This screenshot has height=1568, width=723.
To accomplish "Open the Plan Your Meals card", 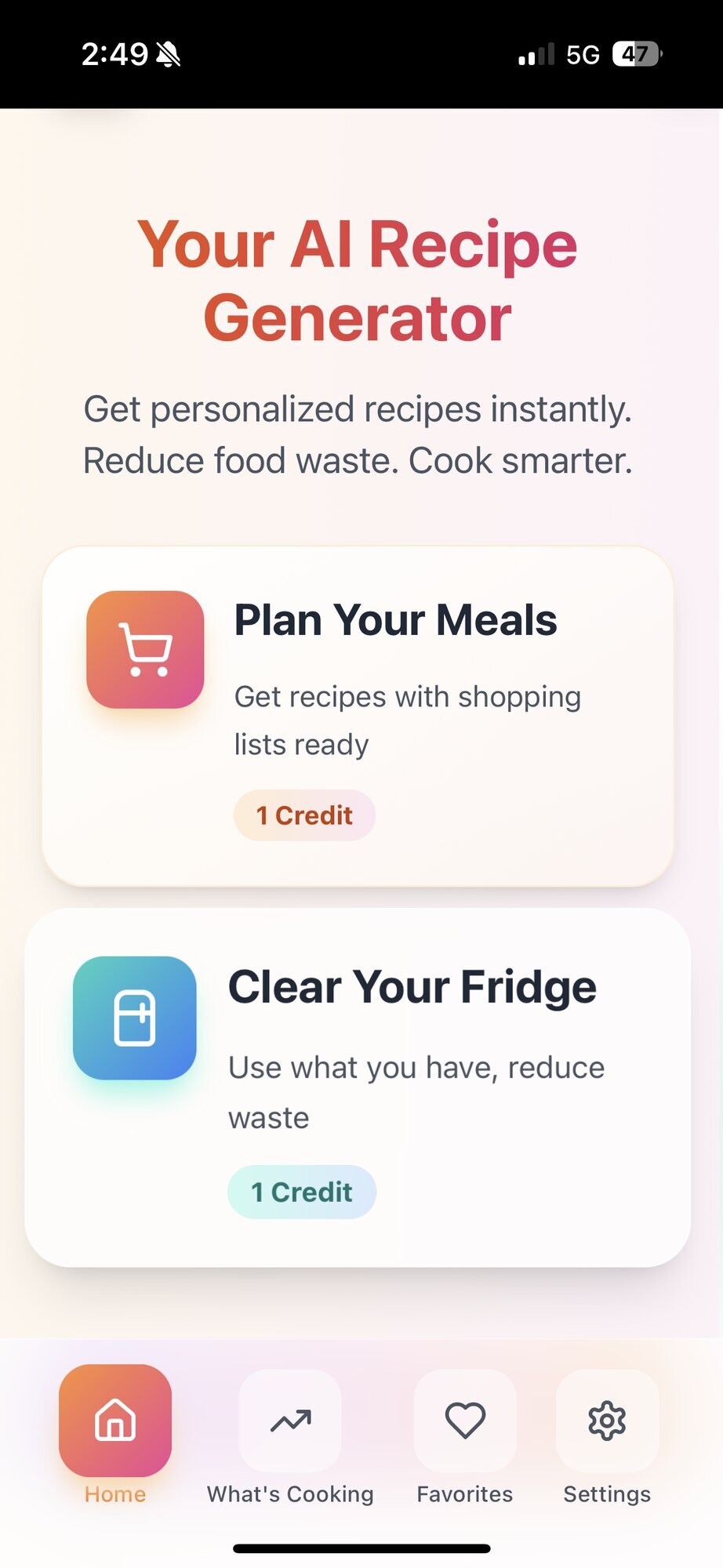I will (358, 716).
